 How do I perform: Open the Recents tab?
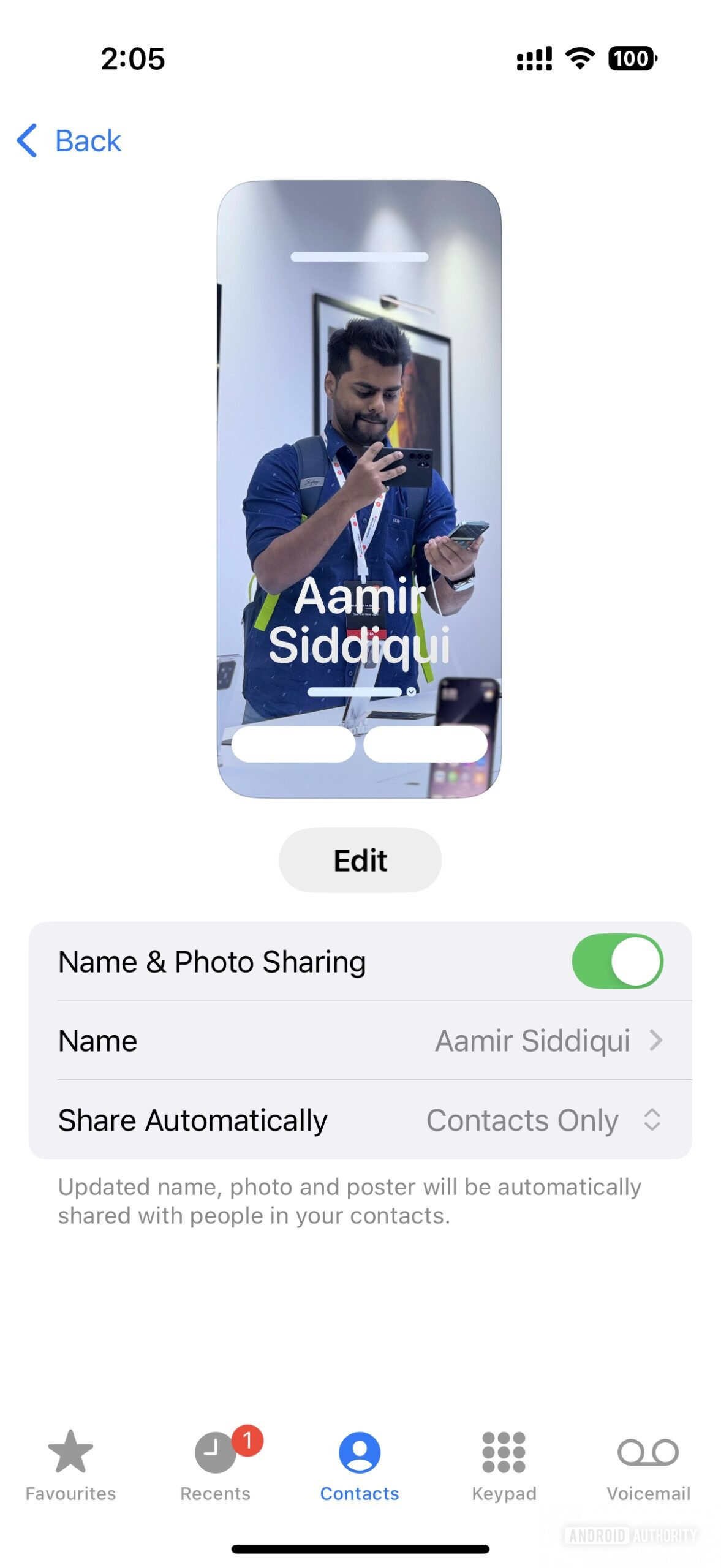(216, 1463)
